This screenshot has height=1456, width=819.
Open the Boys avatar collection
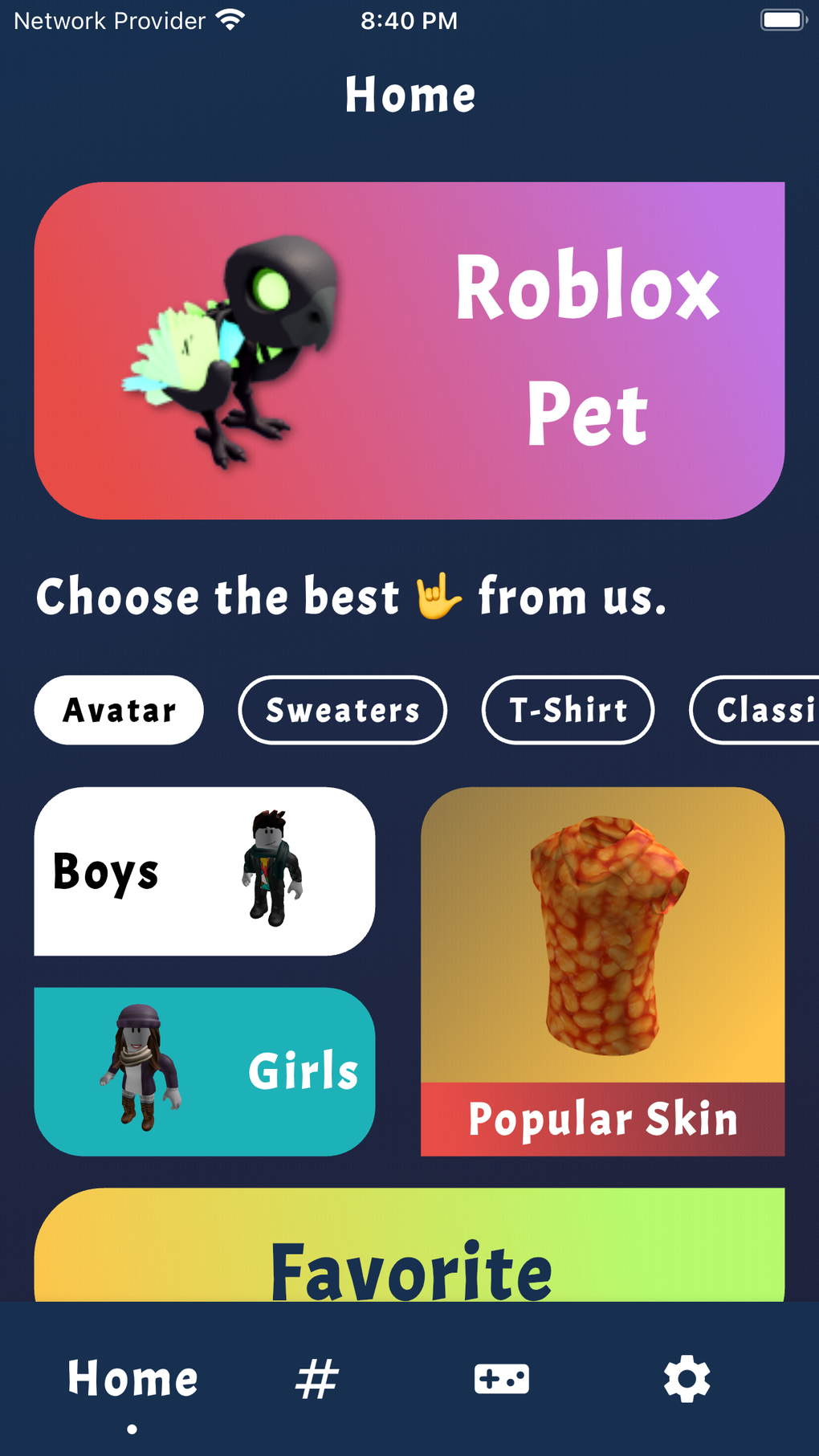(x=203, y=871)
